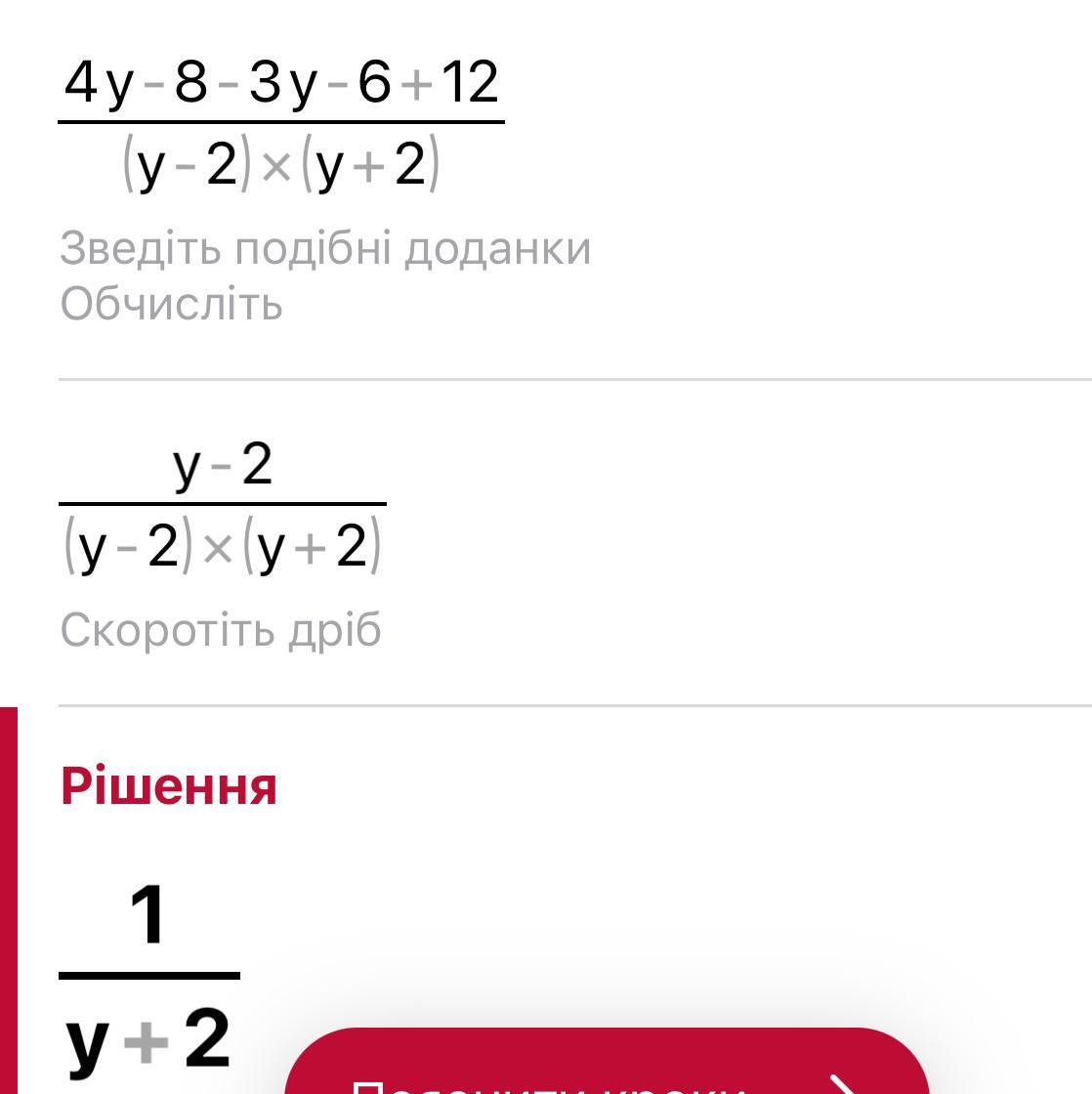This screenshot has height=1094, width=1092.
Task: Tap the red Пояснити кроки button
Action: (x=606, y=1067)
